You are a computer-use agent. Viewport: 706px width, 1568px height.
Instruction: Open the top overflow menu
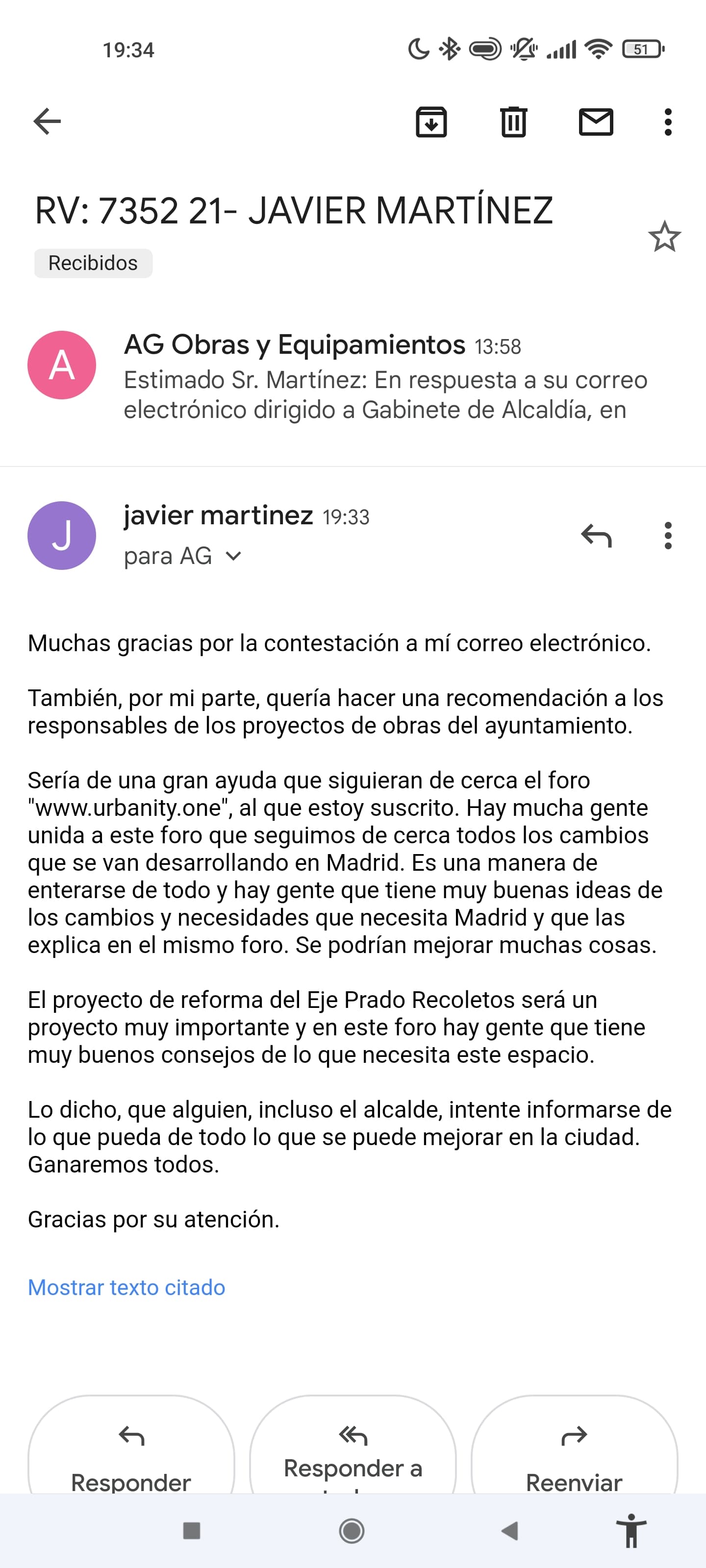pyautogui.click(x=668, y=122)
